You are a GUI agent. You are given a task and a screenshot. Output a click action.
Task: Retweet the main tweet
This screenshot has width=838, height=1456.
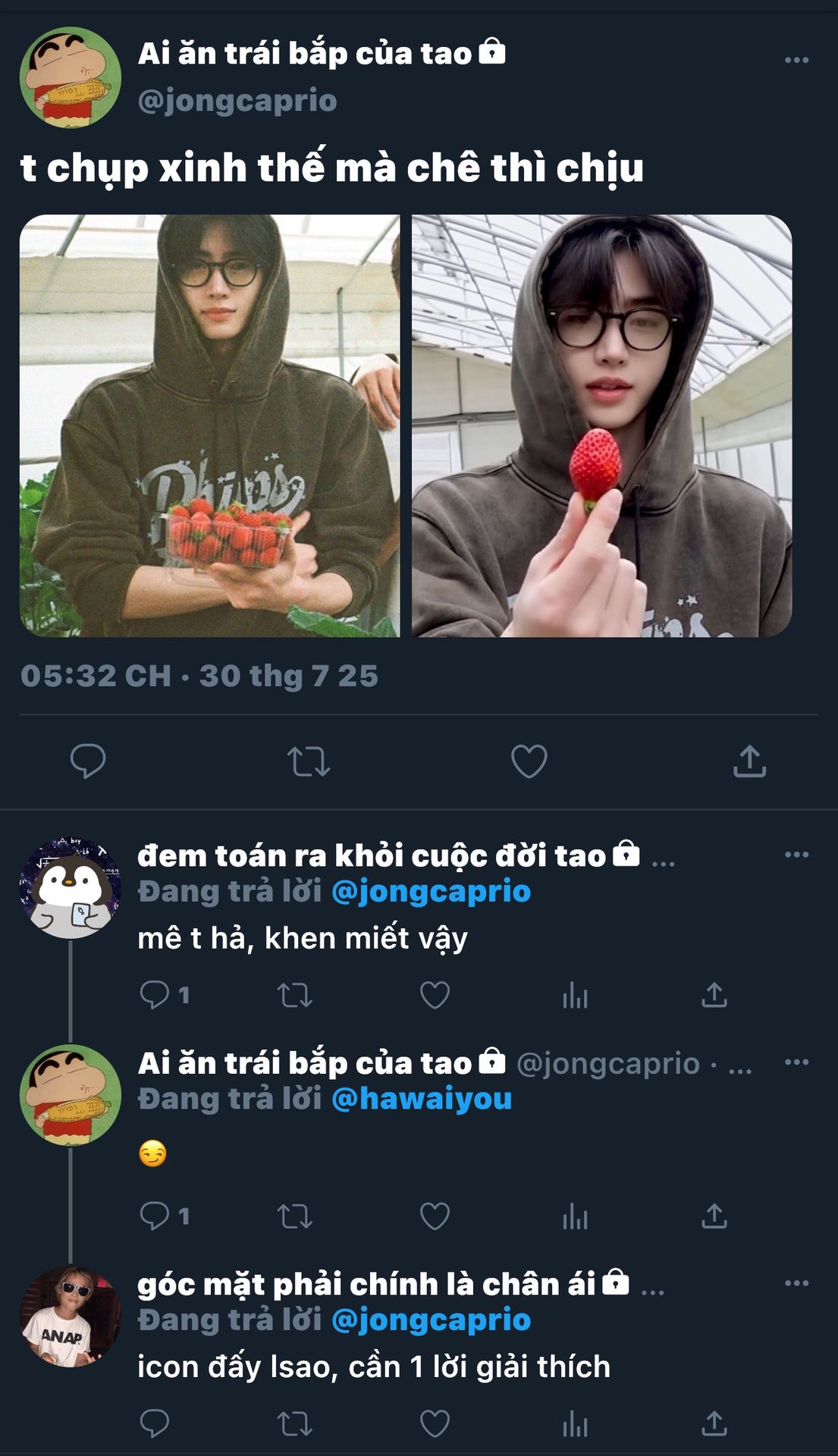[308, 761]
